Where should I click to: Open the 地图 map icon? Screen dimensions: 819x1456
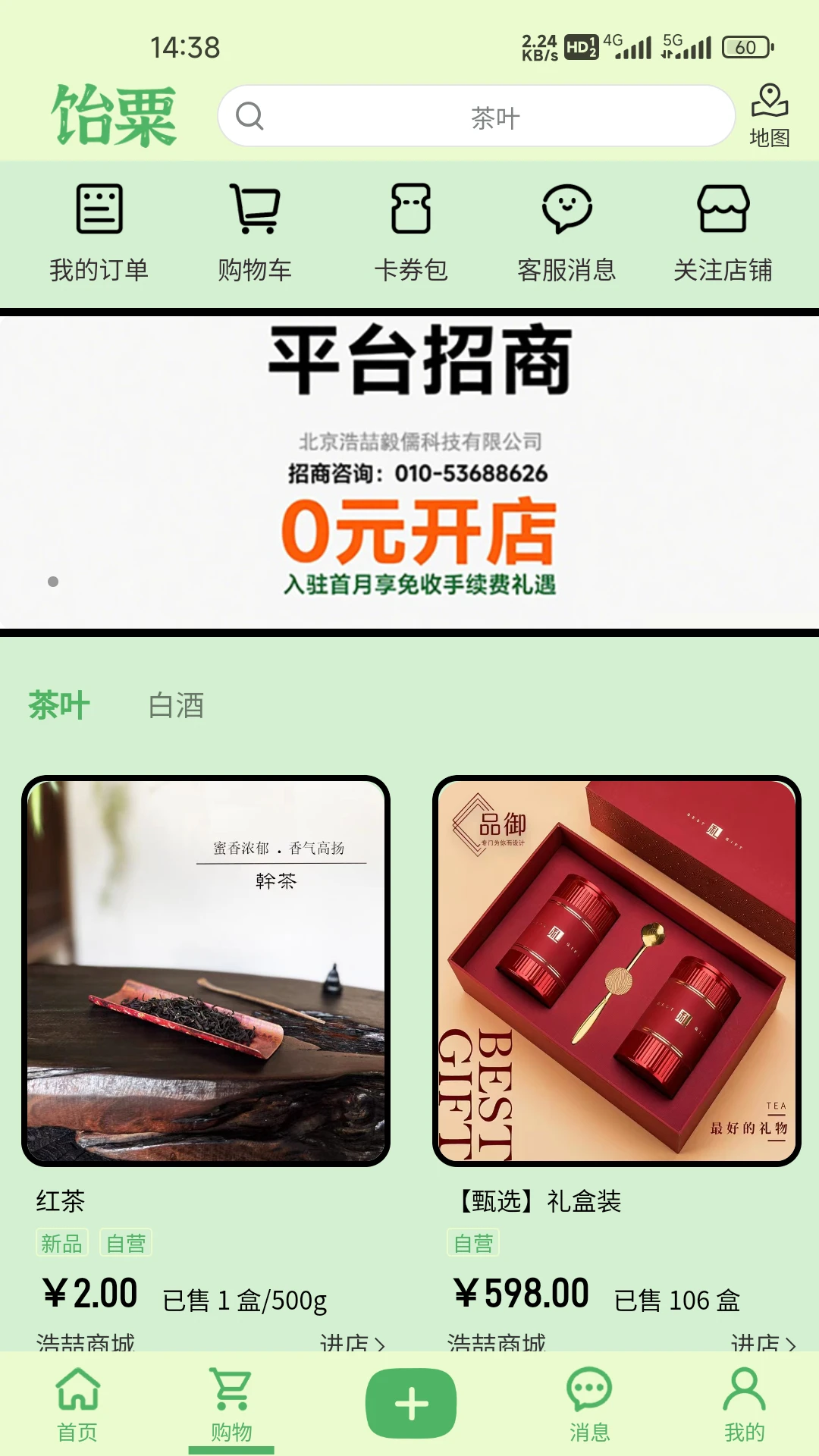[x=769, y=115]
